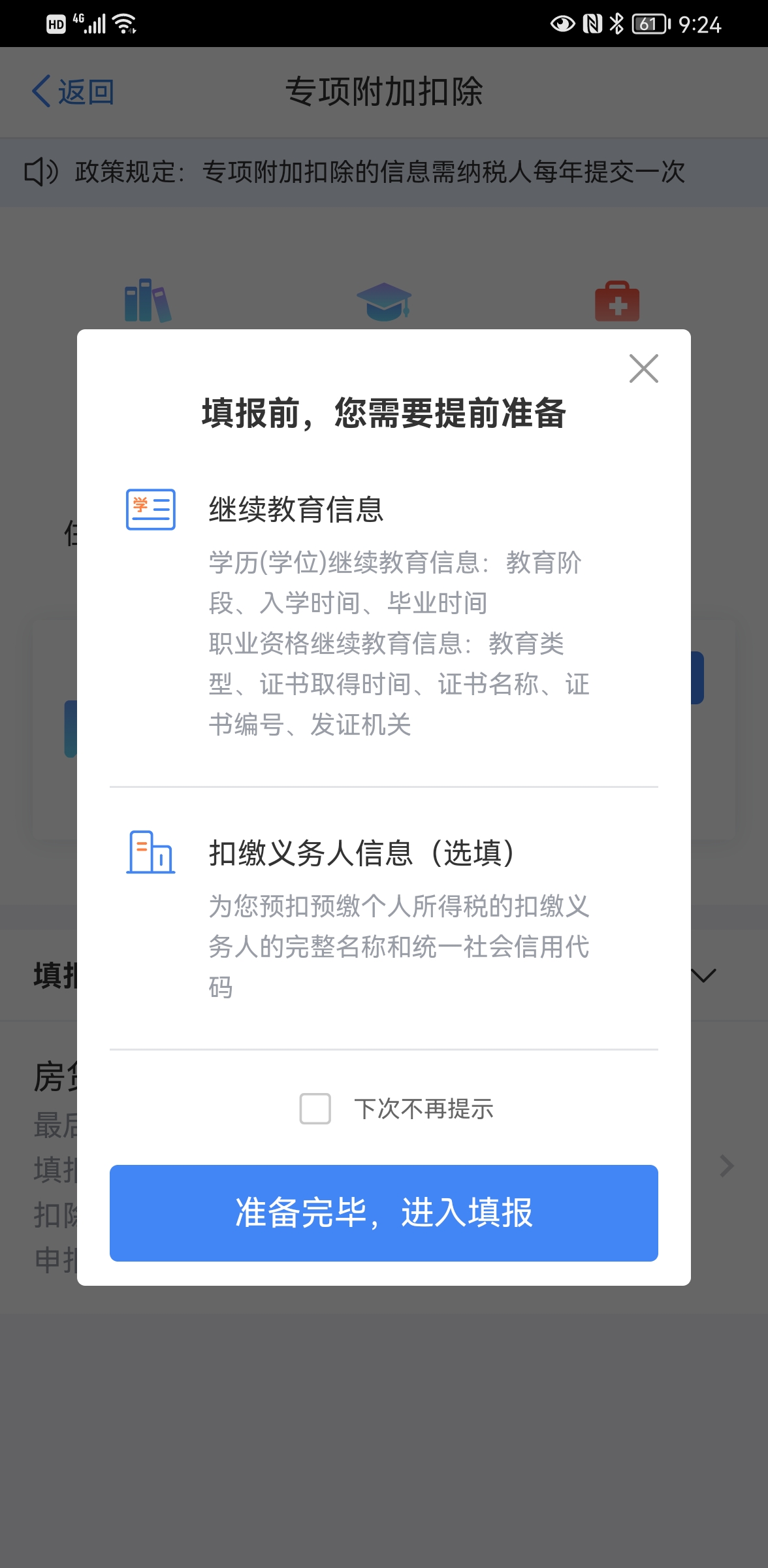This screenshot has width=768, height=1568.
Task: Tap 准备完毕，进入填报 button
Action: [x=384, y=1213]
